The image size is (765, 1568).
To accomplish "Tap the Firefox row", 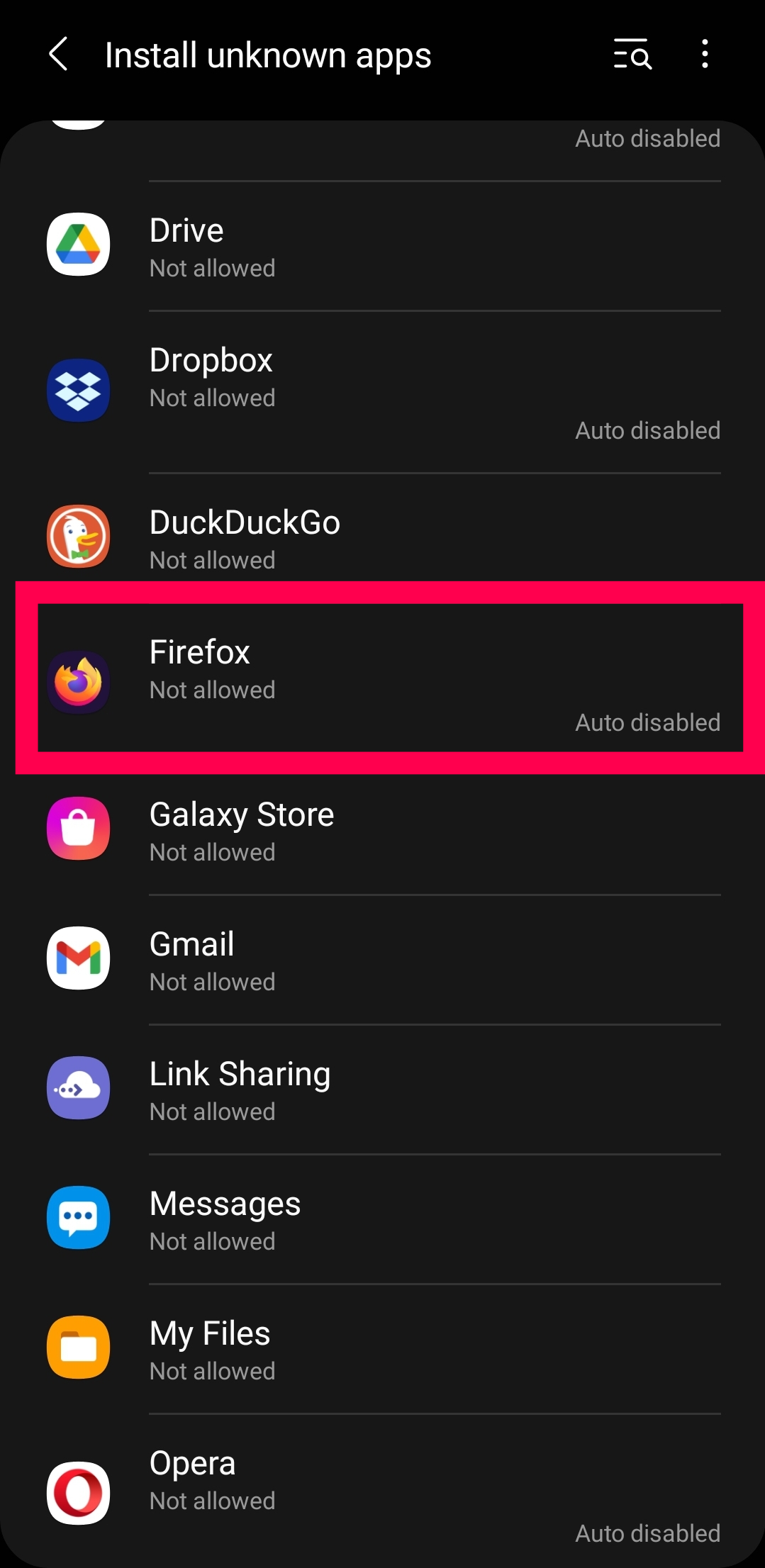I will [x=383, y=678].
